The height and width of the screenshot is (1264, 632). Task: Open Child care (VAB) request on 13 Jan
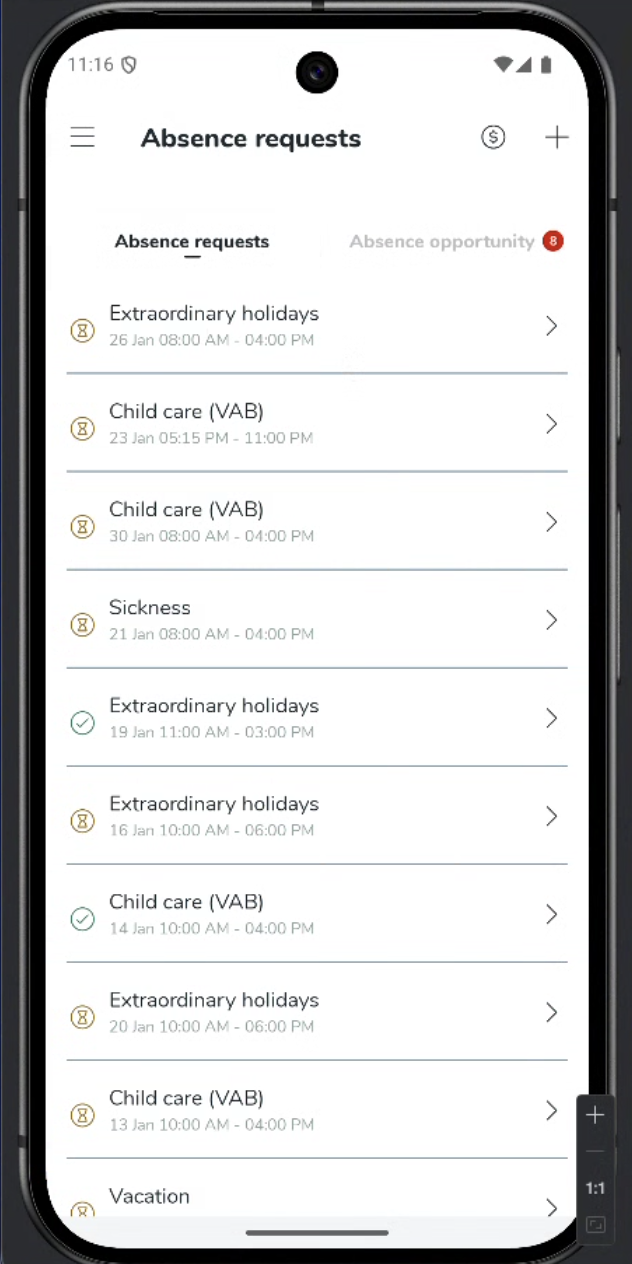(x=316, y=1110)
